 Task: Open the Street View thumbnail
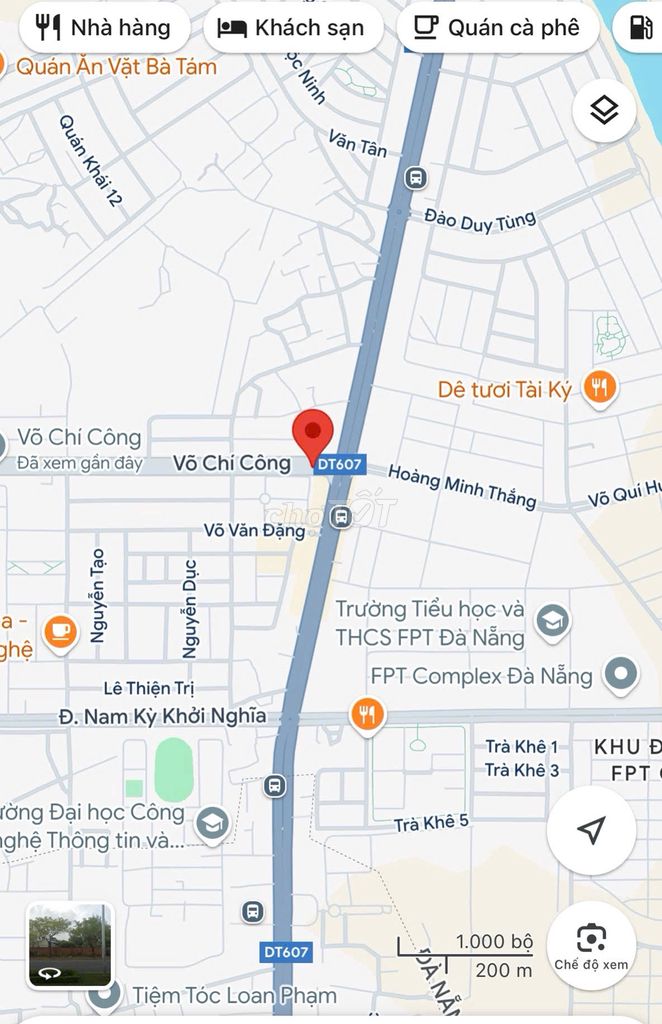tap(69, 944)
